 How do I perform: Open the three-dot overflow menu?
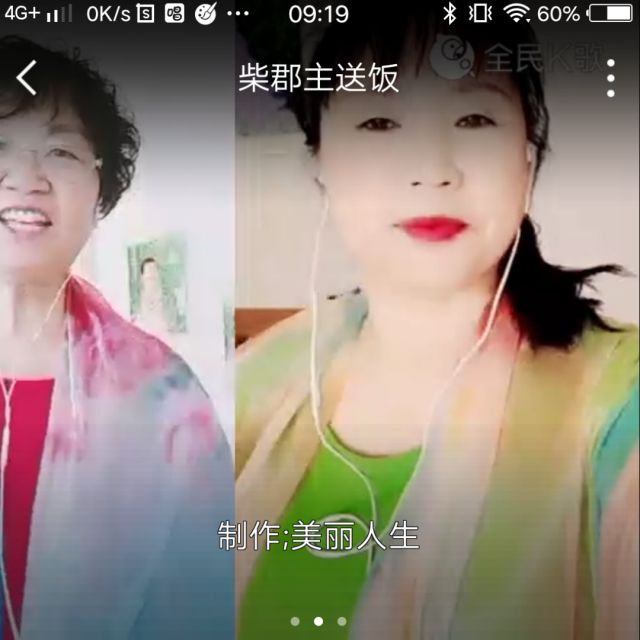611,78
